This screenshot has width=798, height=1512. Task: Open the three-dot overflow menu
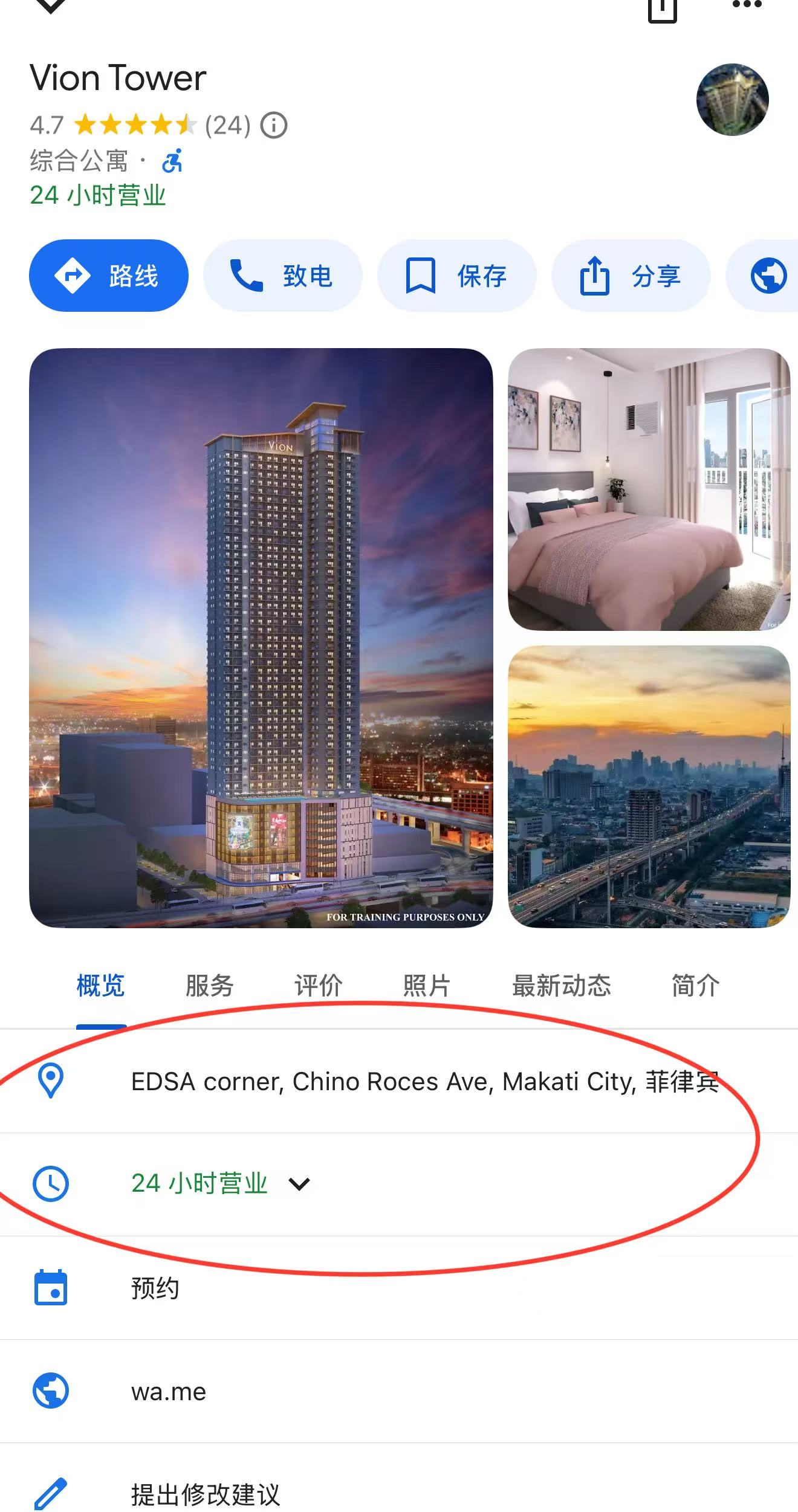[x=747, y=5]
